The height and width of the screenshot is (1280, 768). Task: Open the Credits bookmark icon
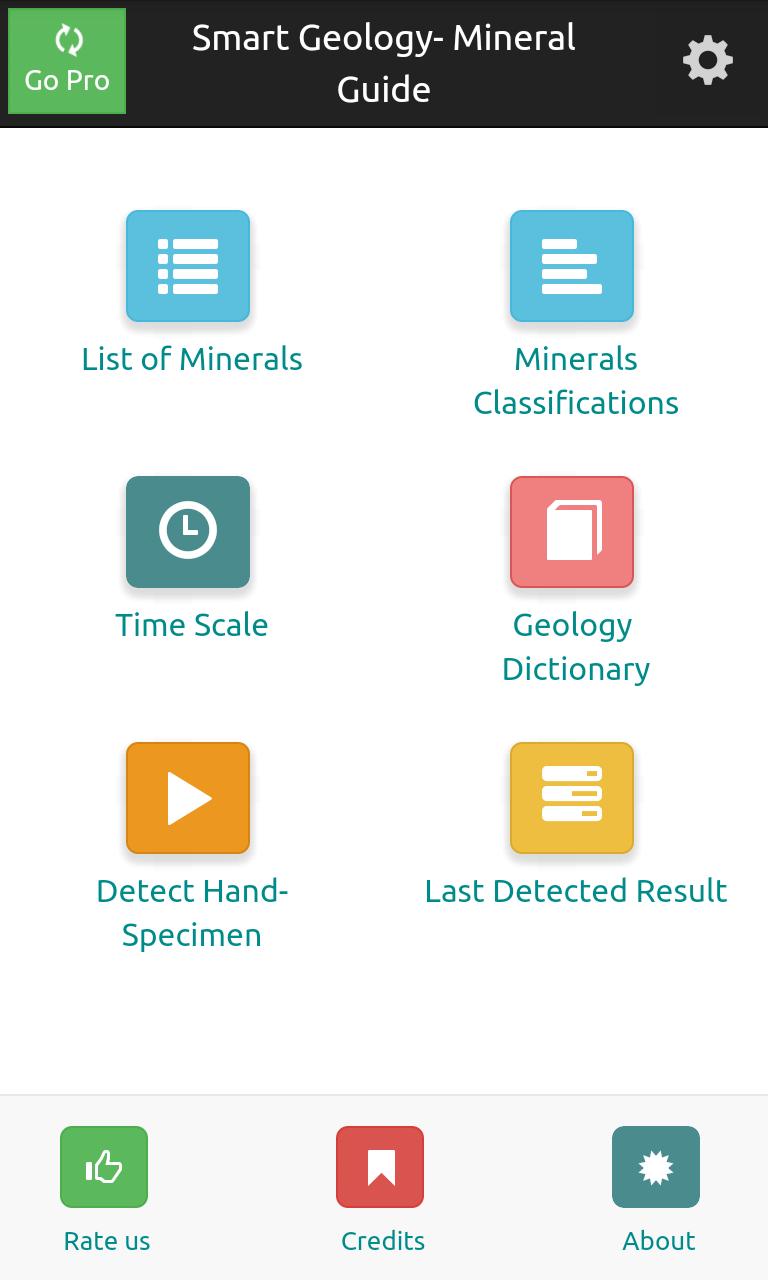point(381,1167)
